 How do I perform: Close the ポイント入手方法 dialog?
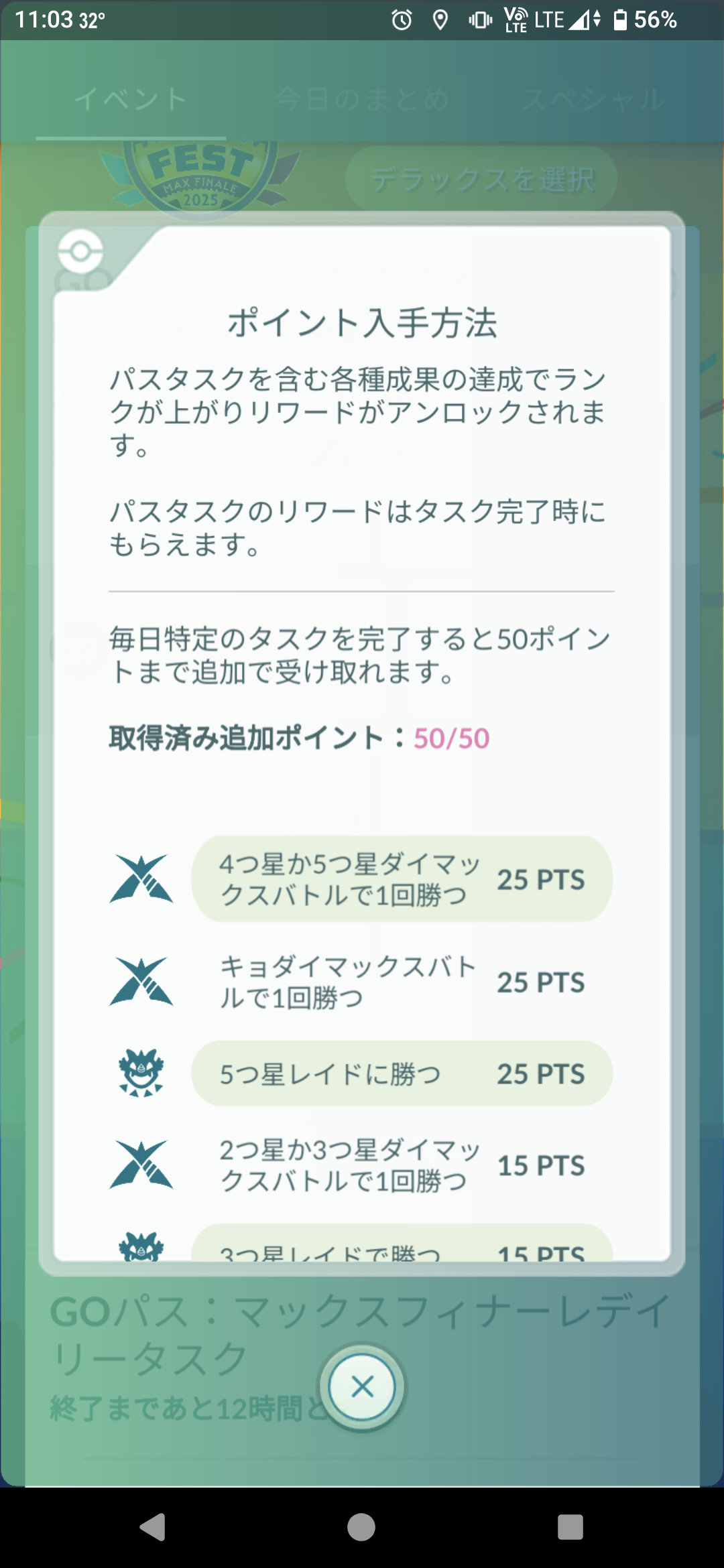362,1386
